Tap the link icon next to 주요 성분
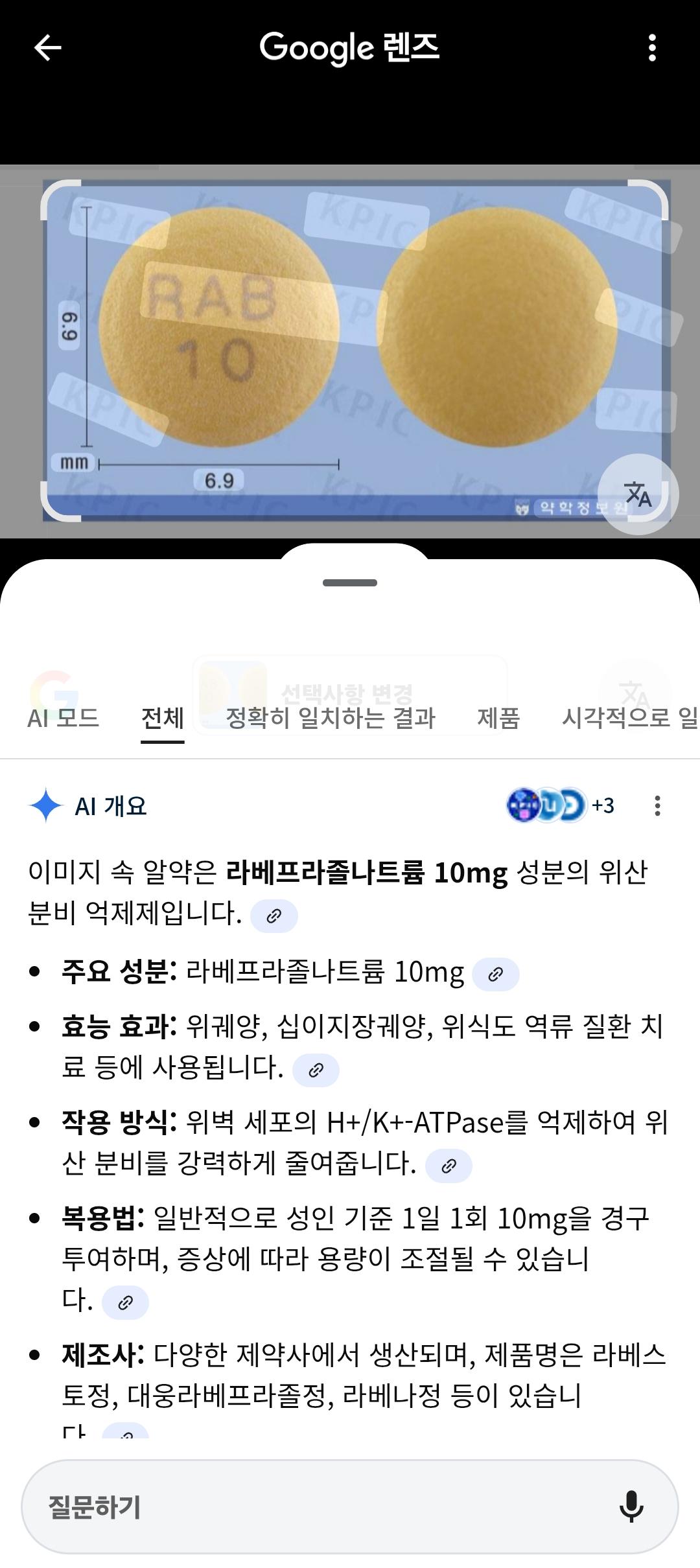Screen dimensions: 700x1568 (x=496, y=973)
